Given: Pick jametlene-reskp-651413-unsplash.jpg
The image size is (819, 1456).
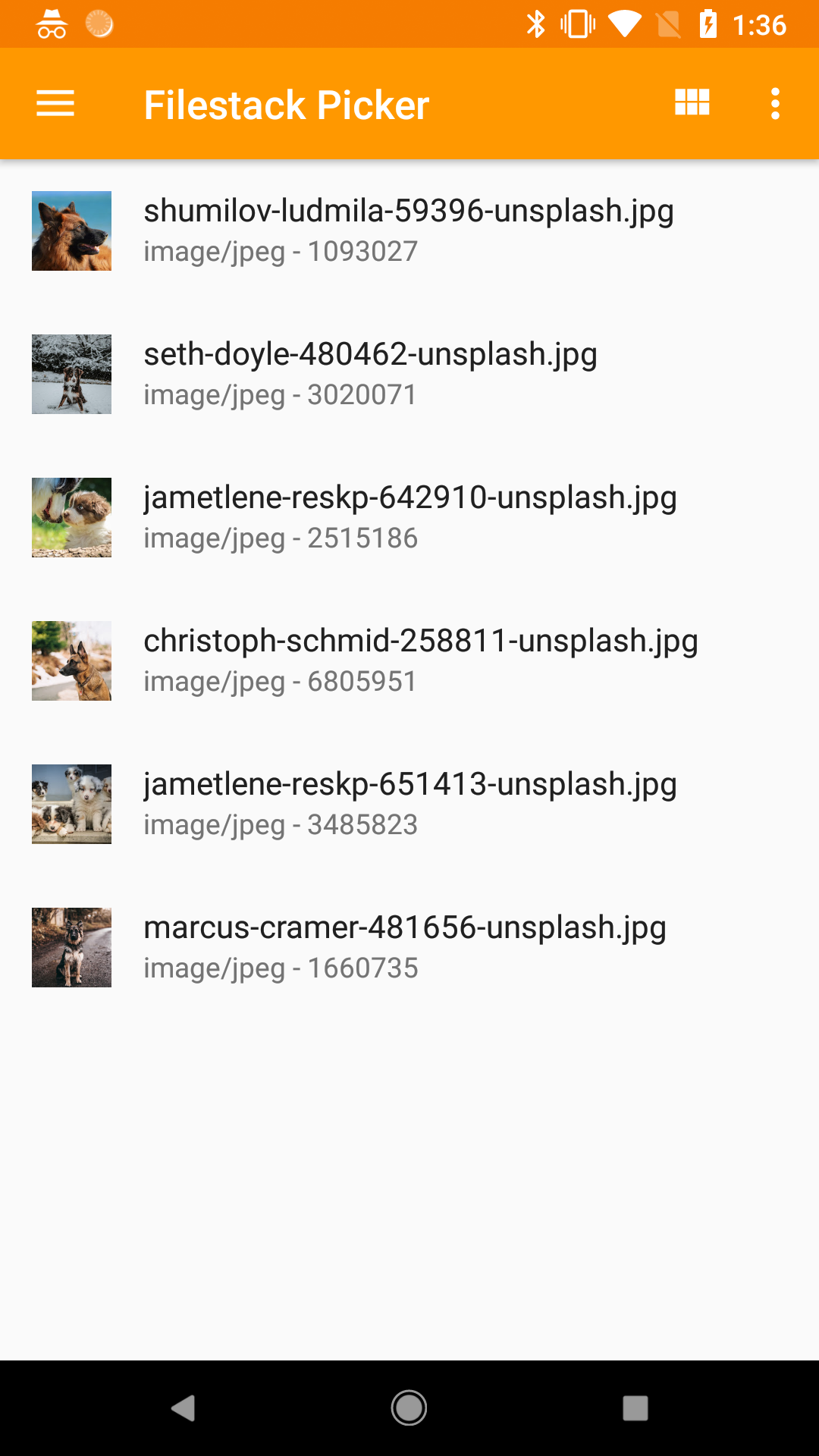Looking at the screenshot, I should pyautogui.click(x=409, y=804).
